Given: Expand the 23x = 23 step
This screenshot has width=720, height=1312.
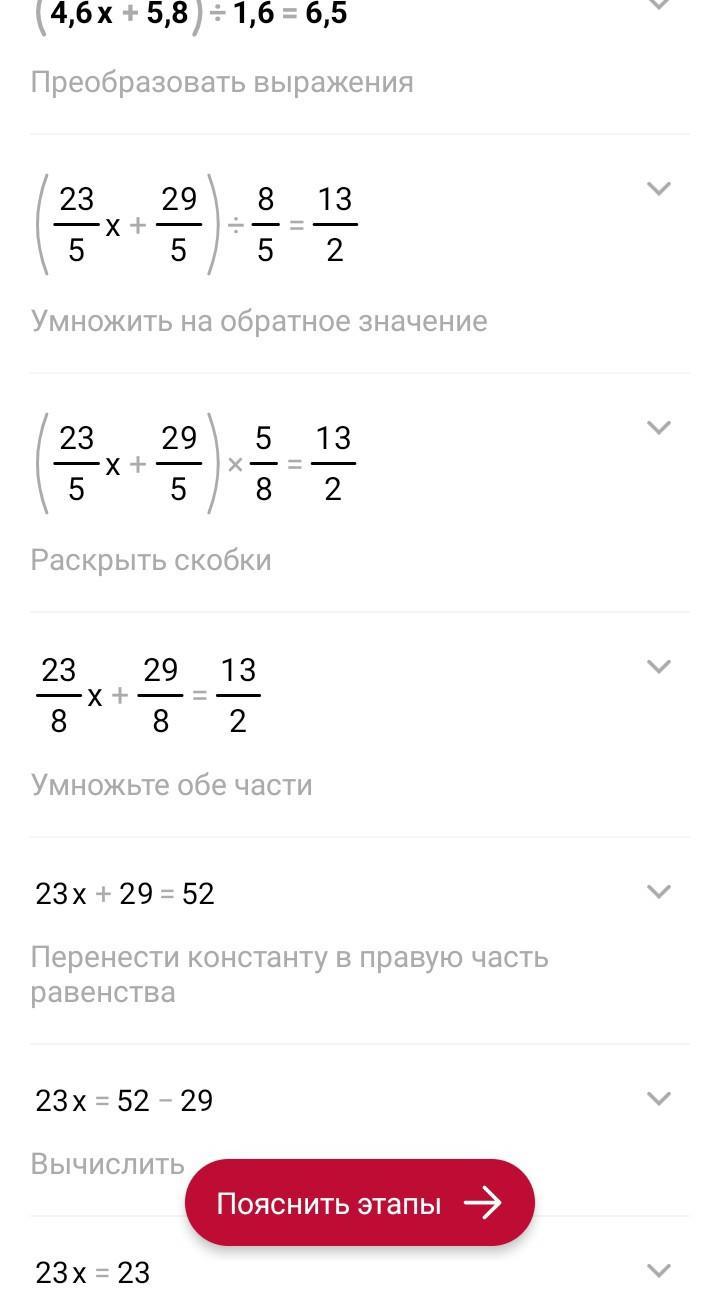Looking at the screenshot, I should 658,1270.
